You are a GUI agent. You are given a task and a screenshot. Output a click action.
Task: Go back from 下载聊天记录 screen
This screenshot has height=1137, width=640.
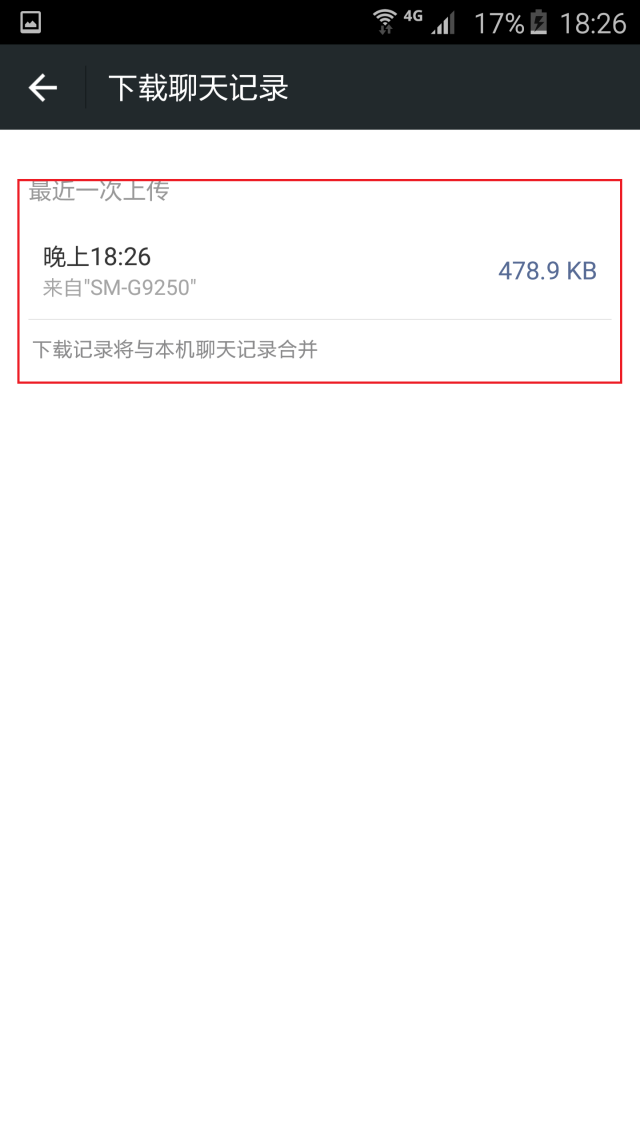click(x=43, y=88)
